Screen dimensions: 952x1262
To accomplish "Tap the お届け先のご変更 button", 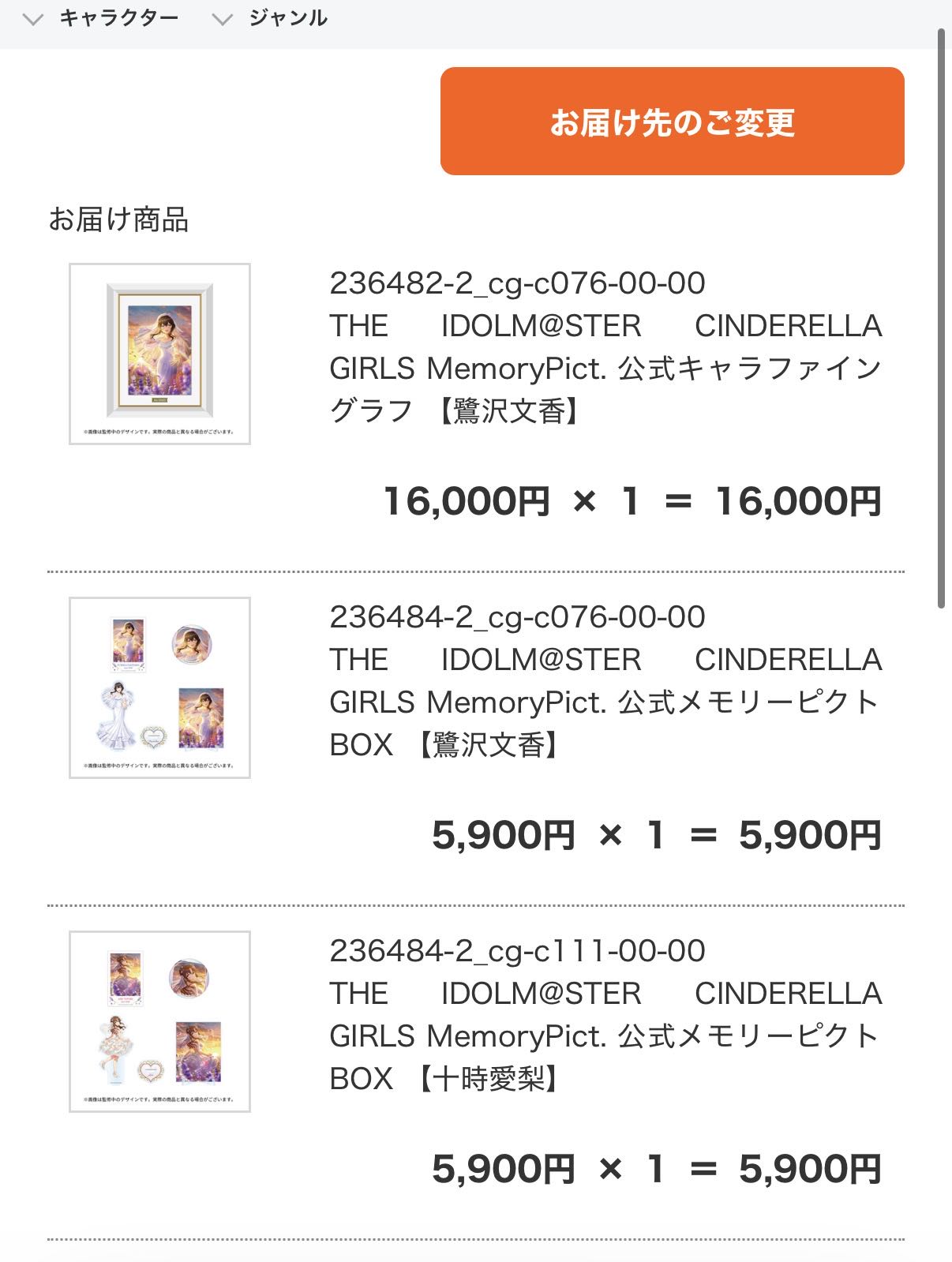I will coord(672,122).
